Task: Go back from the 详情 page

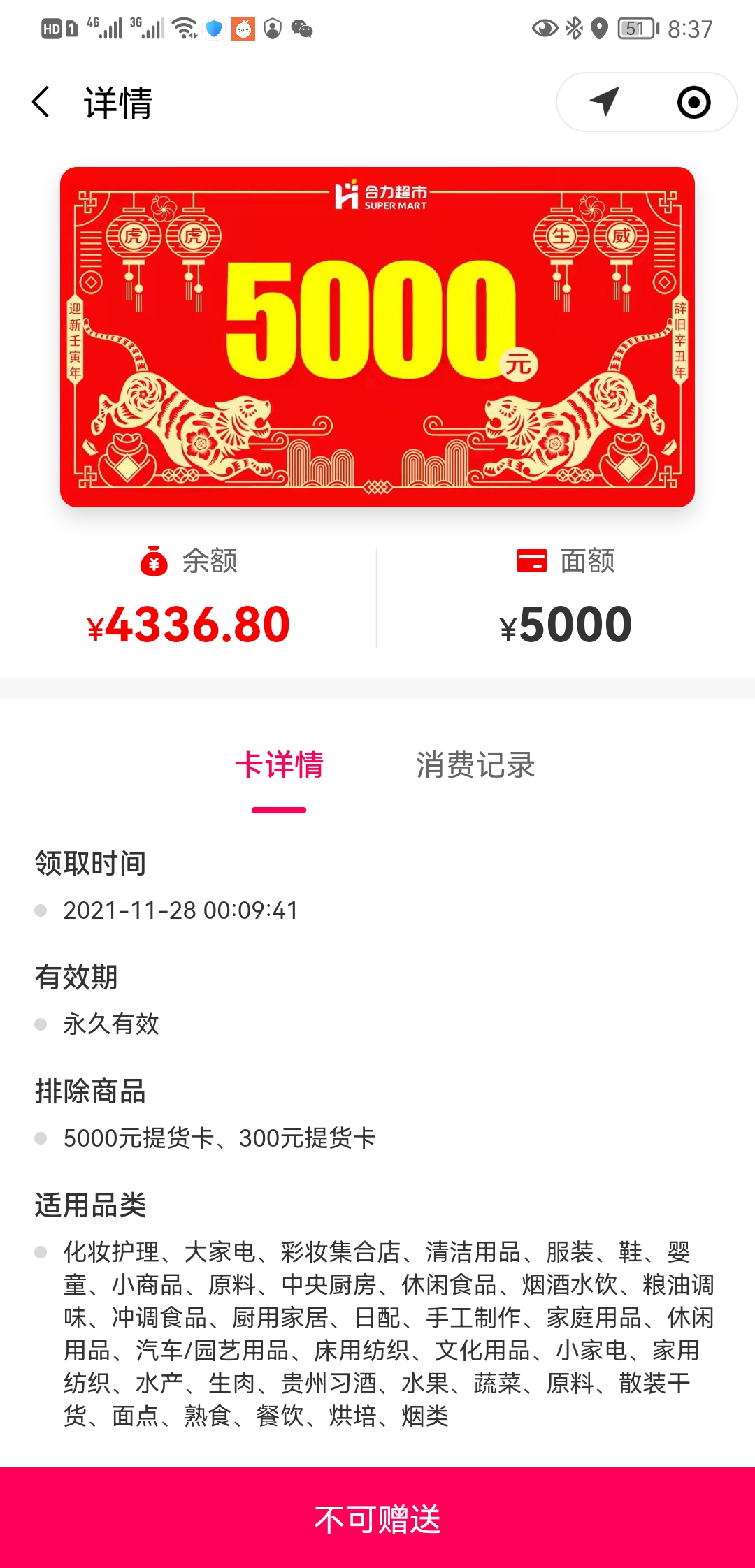Action: (42, 103)
